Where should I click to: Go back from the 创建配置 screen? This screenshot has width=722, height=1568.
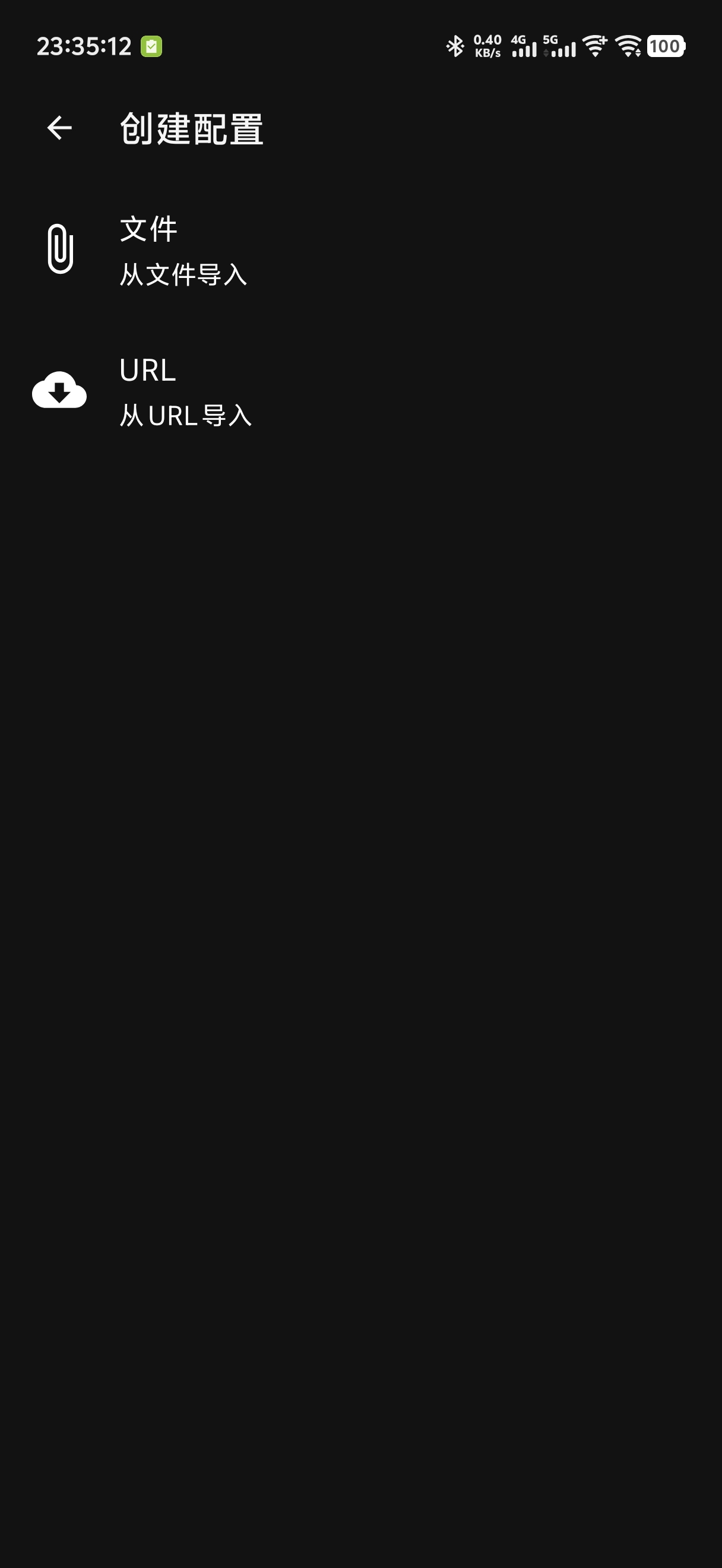click(59, 128)
